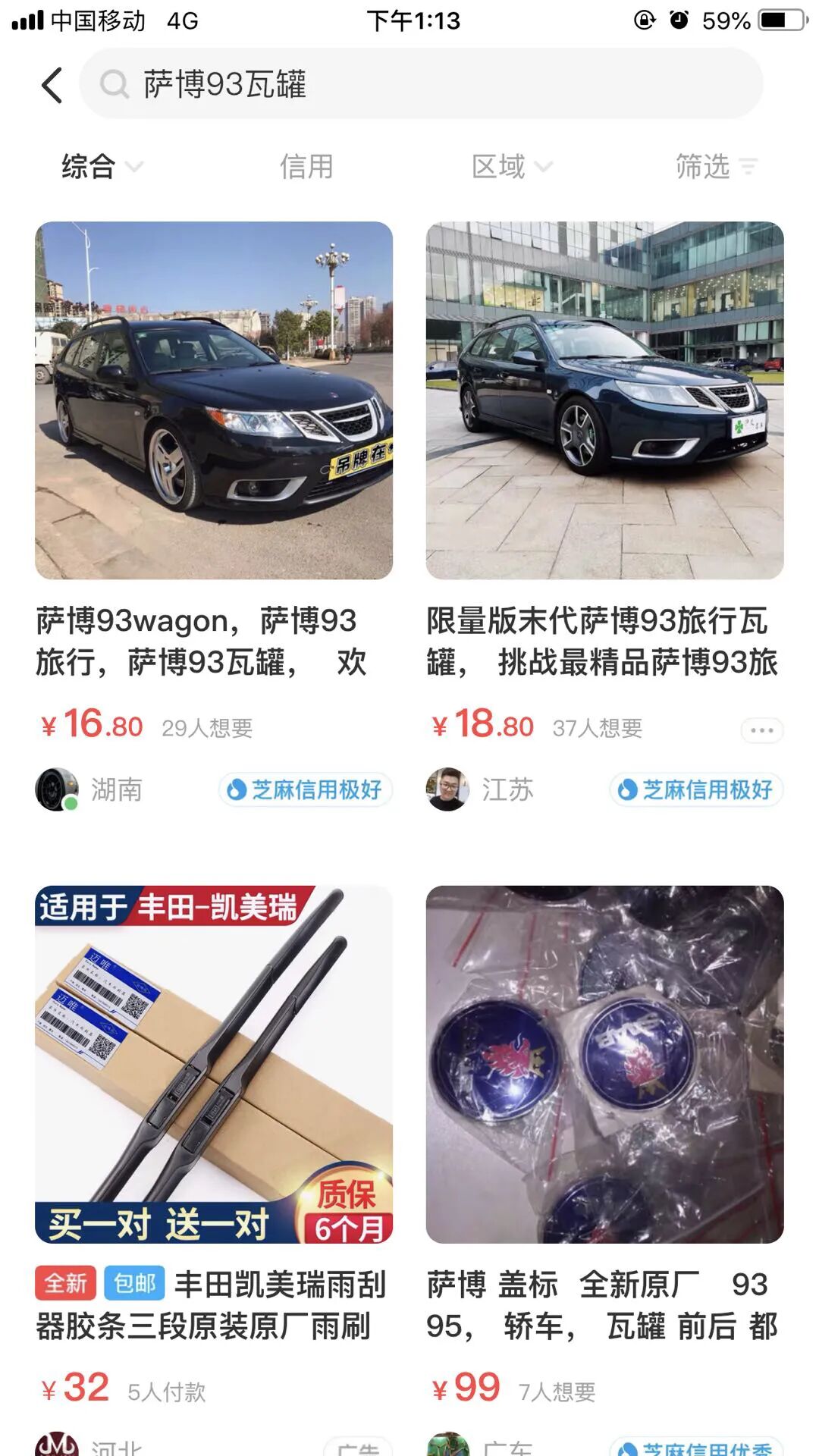The height and width of the screenshot is (1456, 819).
Task: Open the 区域 region dropdown
Action: pyautogui.click(x=511, y=166)
